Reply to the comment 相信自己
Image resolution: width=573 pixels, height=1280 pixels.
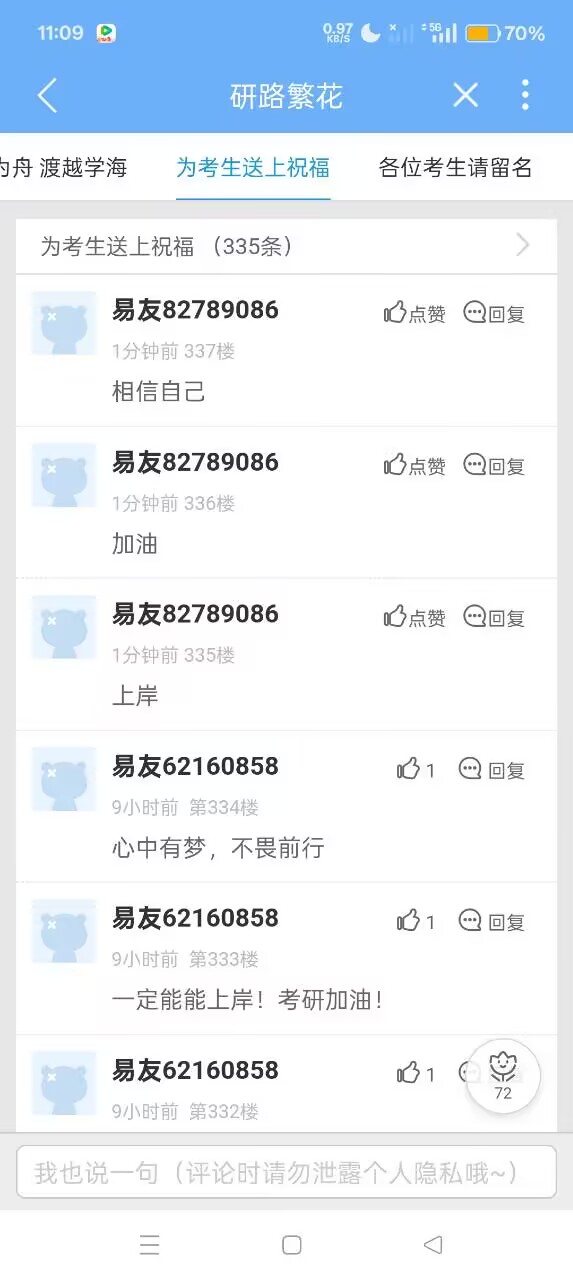click(x=494, y=313)
